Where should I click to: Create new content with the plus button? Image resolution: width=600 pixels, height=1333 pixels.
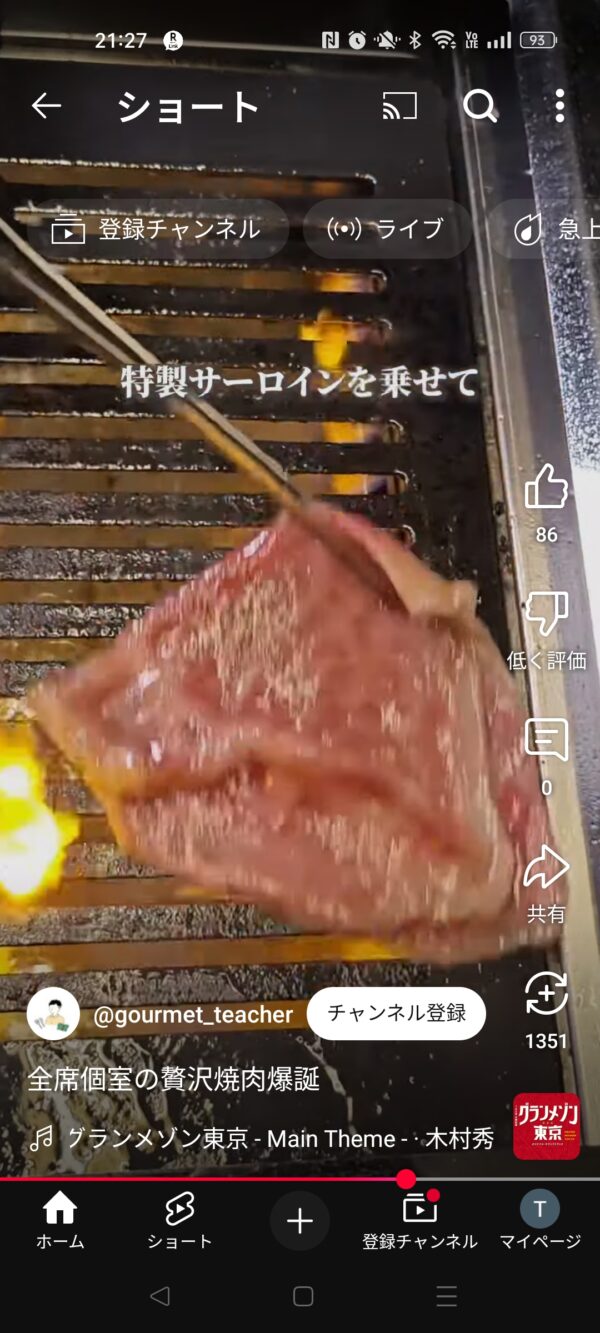[x=300, y=1221]
